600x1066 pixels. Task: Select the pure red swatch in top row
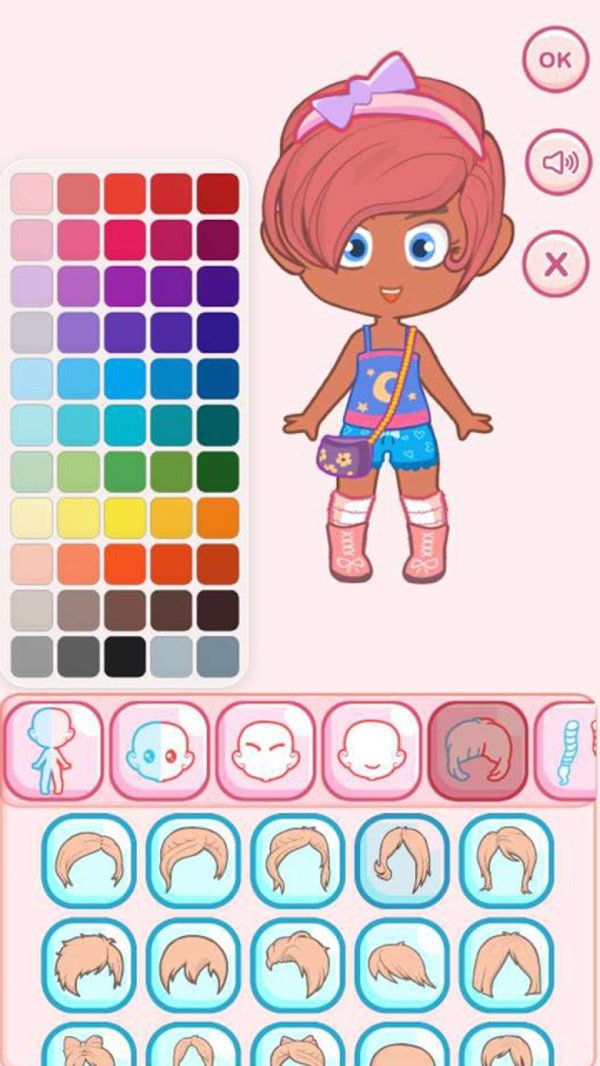(x=125, y=194)
